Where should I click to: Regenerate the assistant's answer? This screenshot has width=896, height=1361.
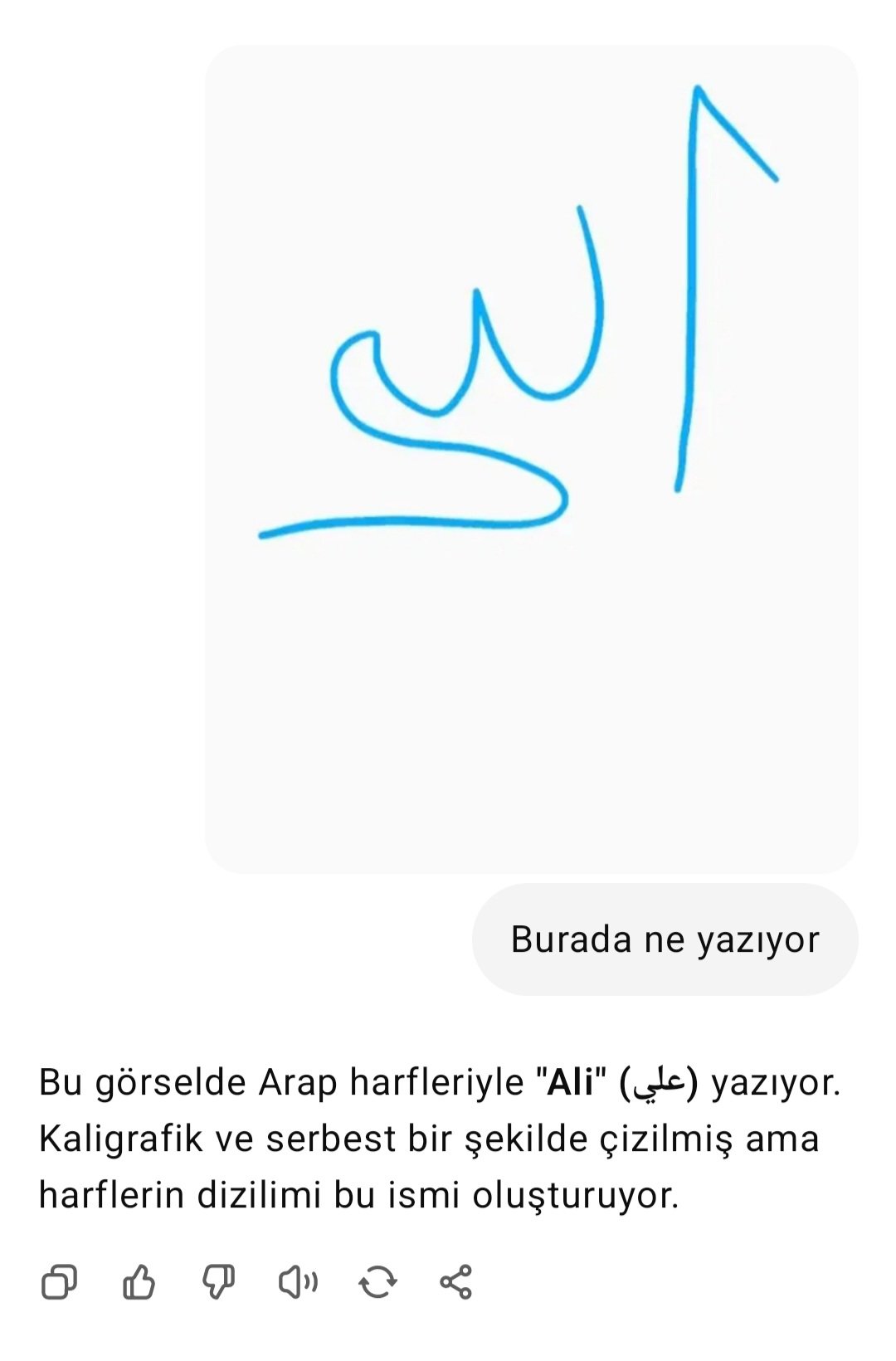377,1282
